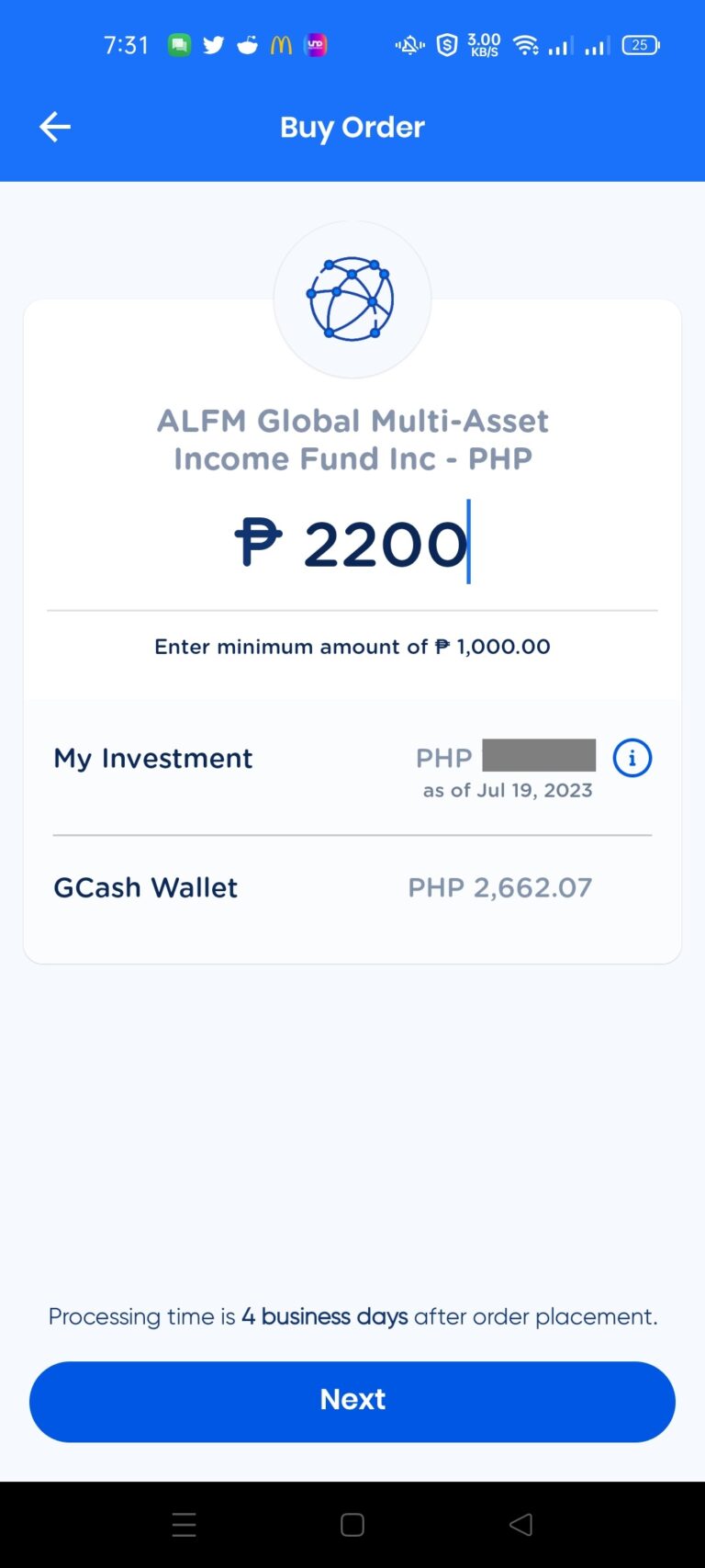Tap the globe logo of the ALFM fund
Image resolution: width=705 pixels, height=1568 pixels.
coord(352,298)
